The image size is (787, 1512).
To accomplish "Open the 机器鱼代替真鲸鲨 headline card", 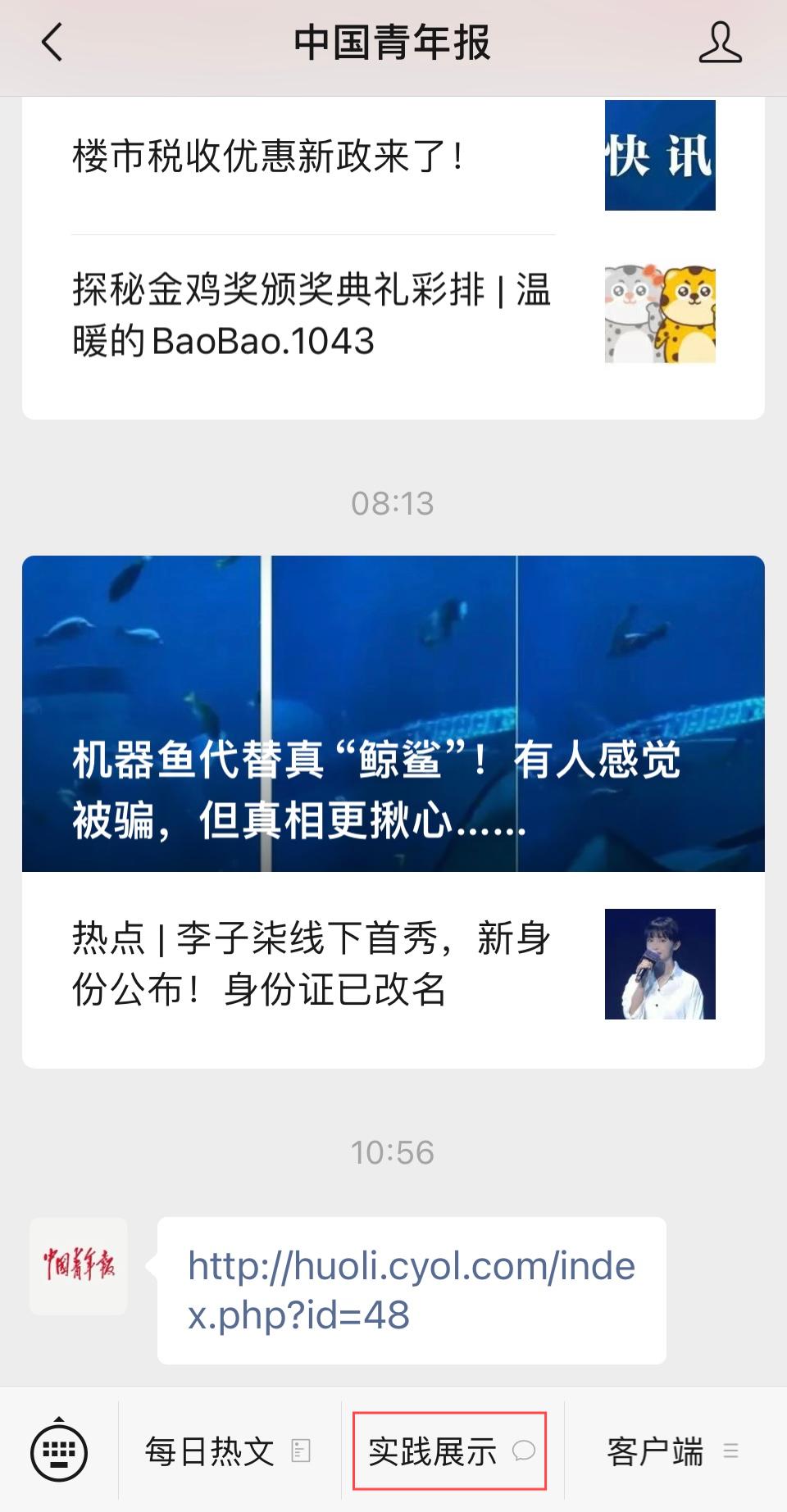I will [393, 713].
